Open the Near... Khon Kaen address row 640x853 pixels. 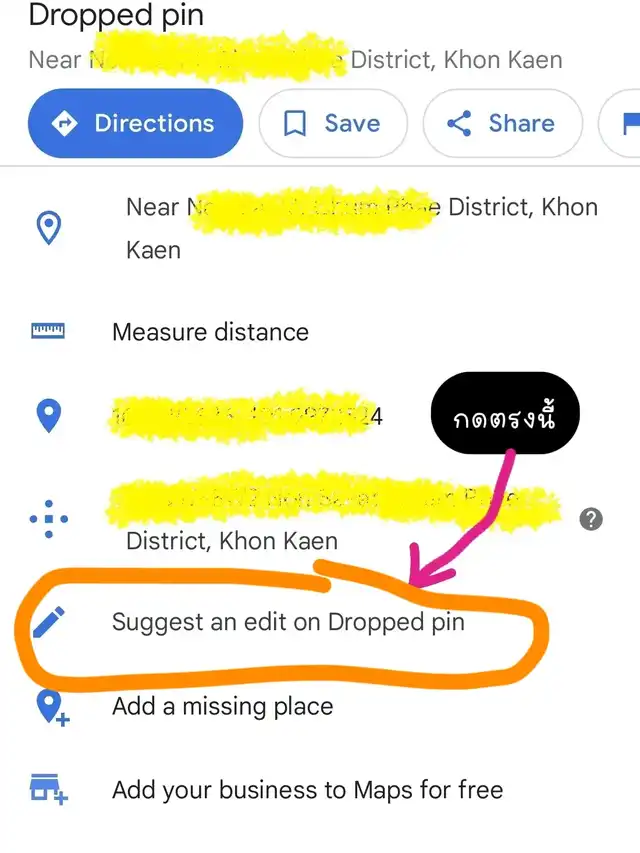tap(320, 228)
